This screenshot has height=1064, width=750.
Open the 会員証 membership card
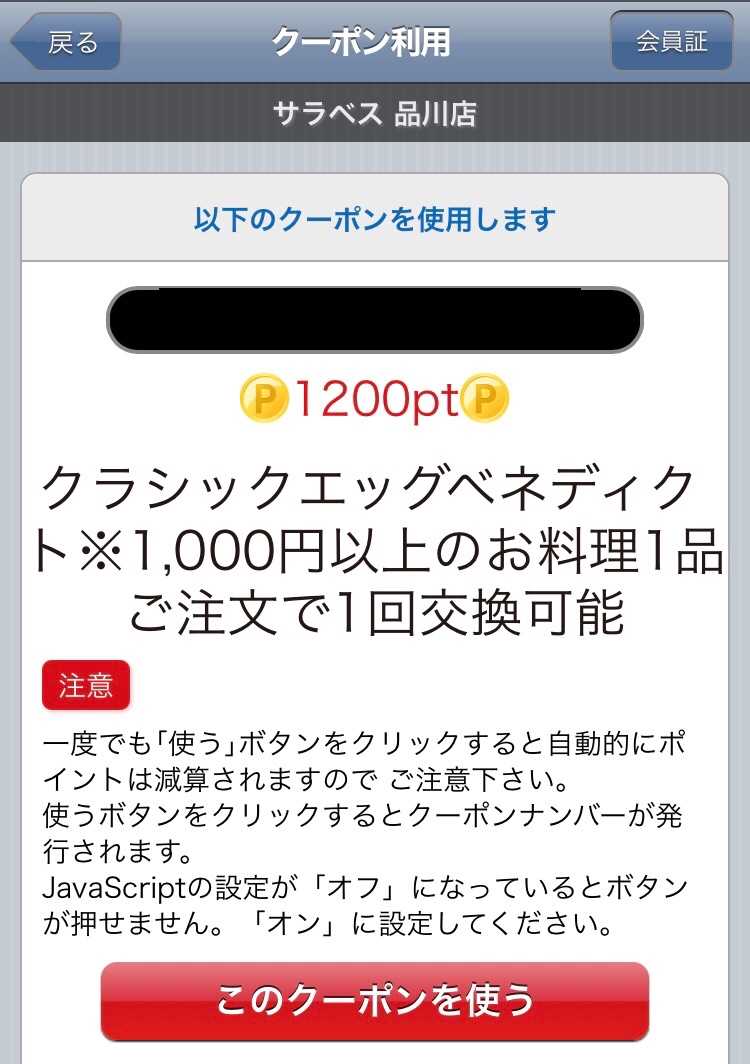[671, 41]
